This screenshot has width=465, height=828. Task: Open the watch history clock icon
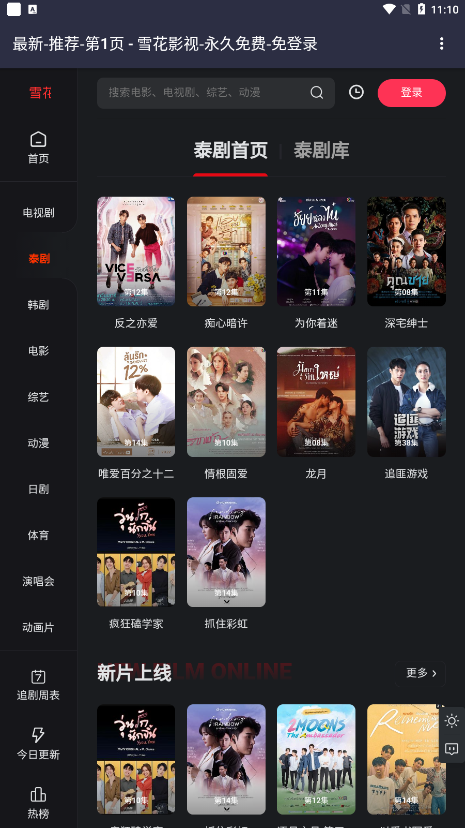click(x=356, y=92)
